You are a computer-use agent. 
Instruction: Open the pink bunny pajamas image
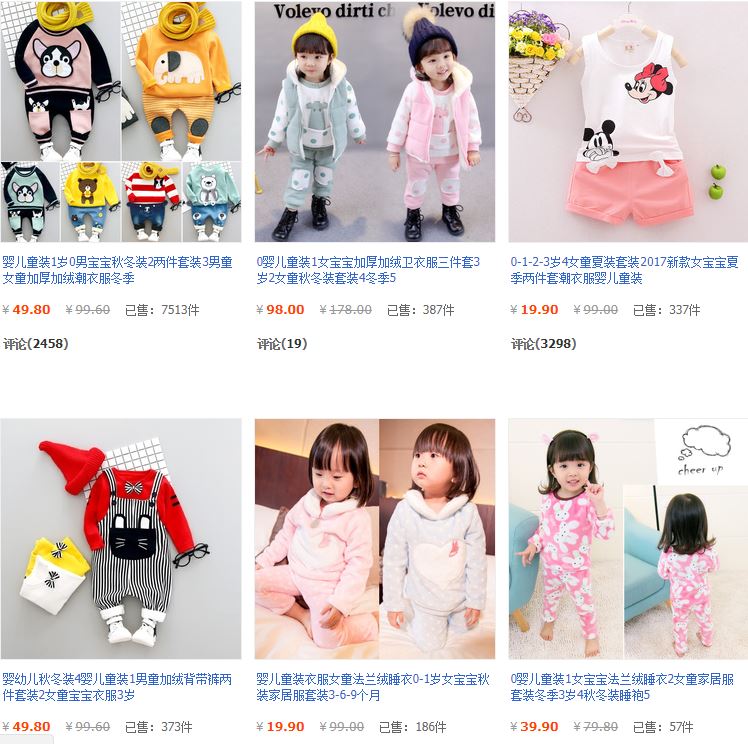[x=628, y=538]
